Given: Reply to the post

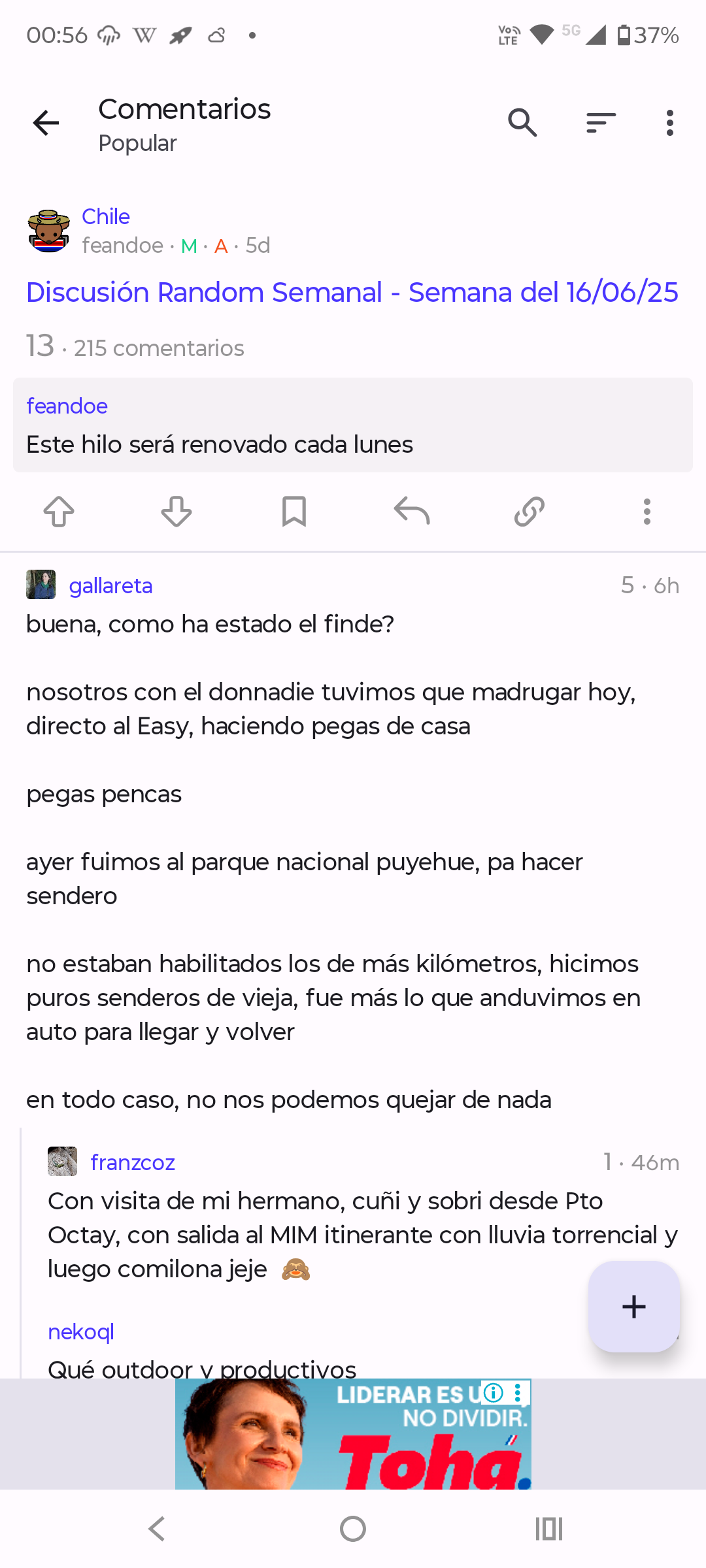Looking at the screenshot, I should [x=412, y=512].
